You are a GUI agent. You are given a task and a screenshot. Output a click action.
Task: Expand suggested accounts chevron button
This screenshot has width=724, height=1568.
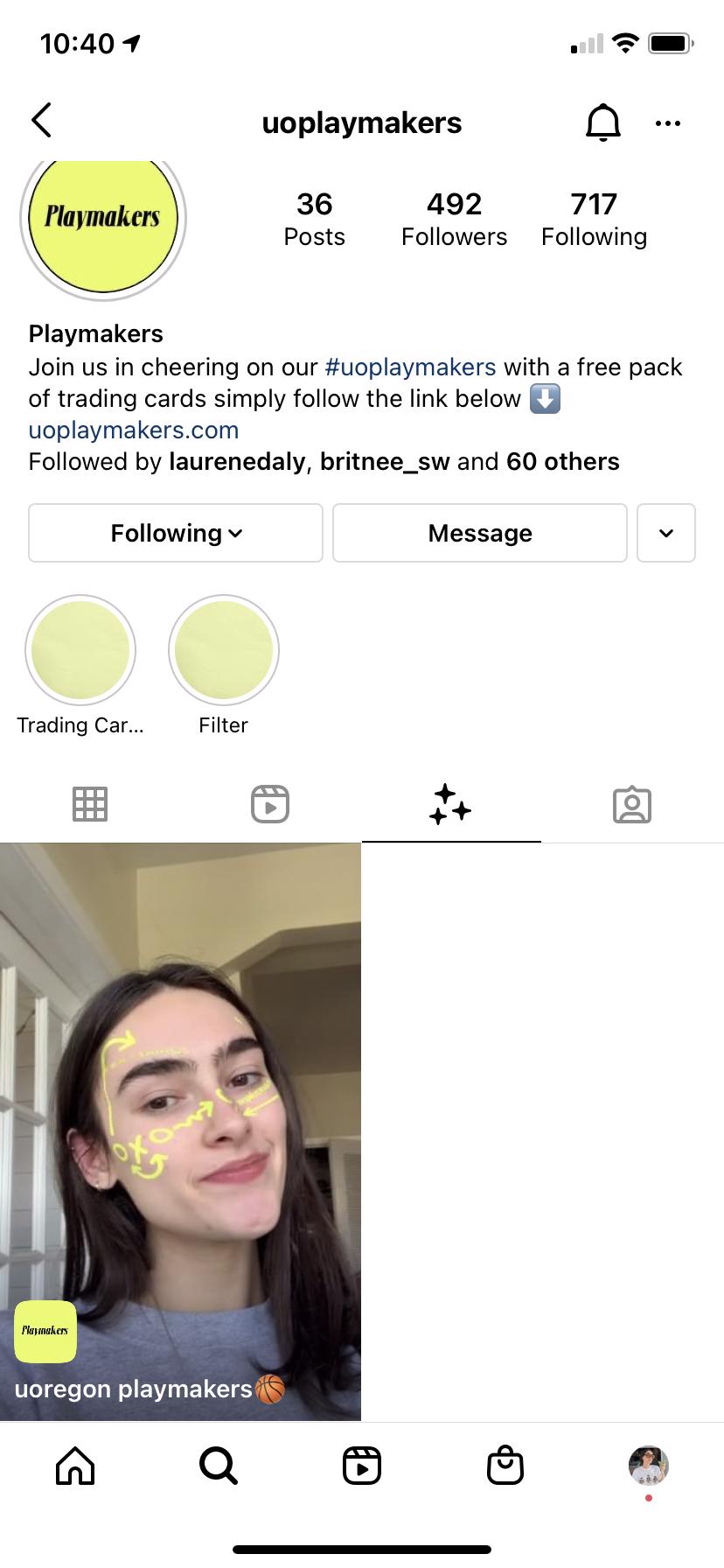[x=665, y=533]
